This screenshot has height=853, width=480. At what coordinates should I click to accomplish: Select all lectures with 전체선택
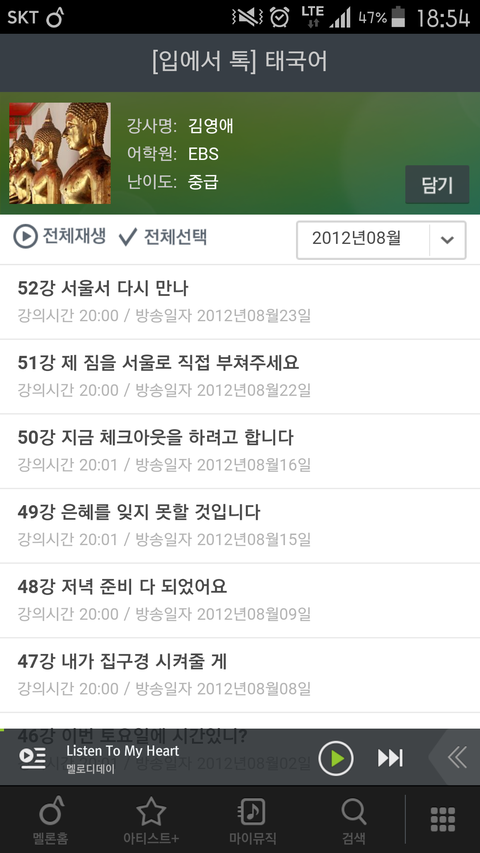(163, 237)
